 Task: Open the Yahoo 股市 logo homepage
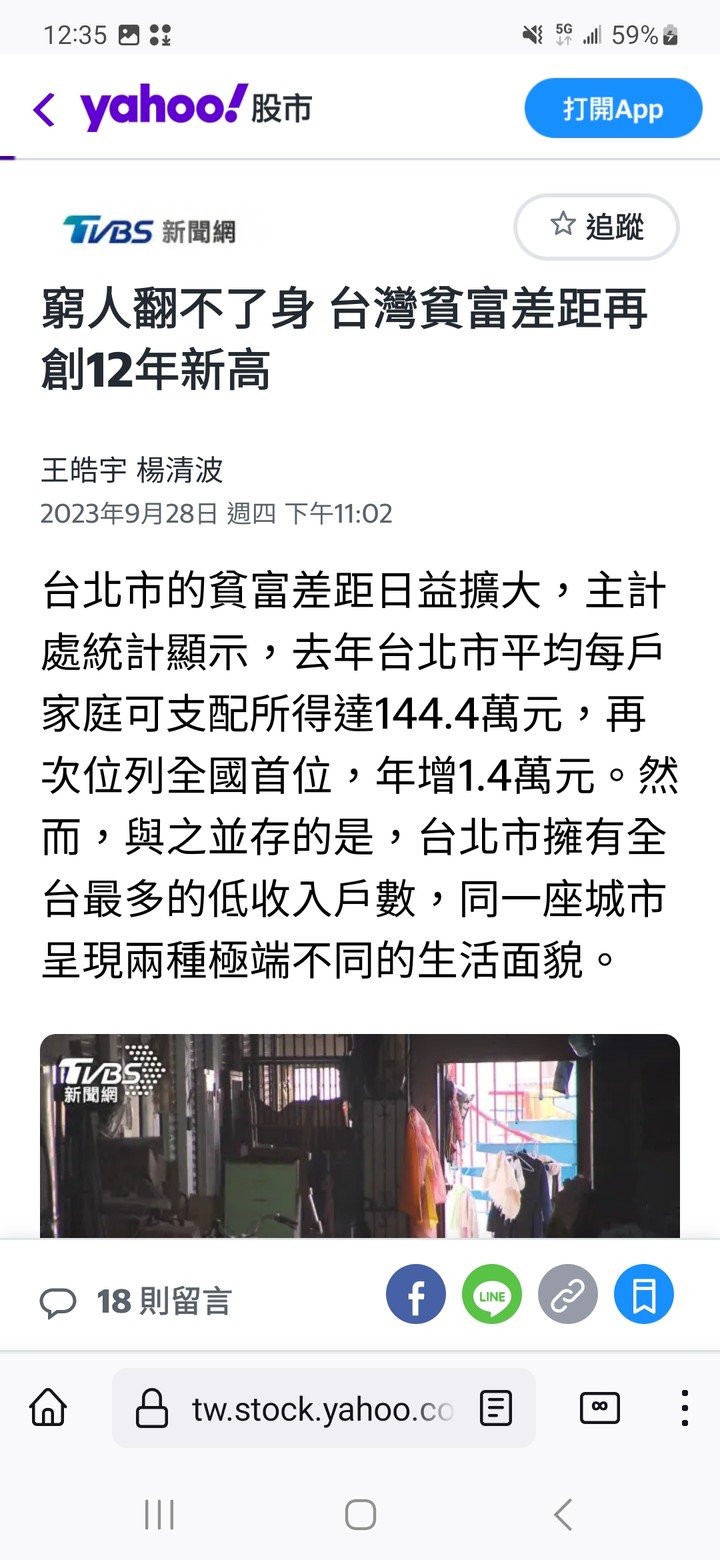[x=196, y=108]
